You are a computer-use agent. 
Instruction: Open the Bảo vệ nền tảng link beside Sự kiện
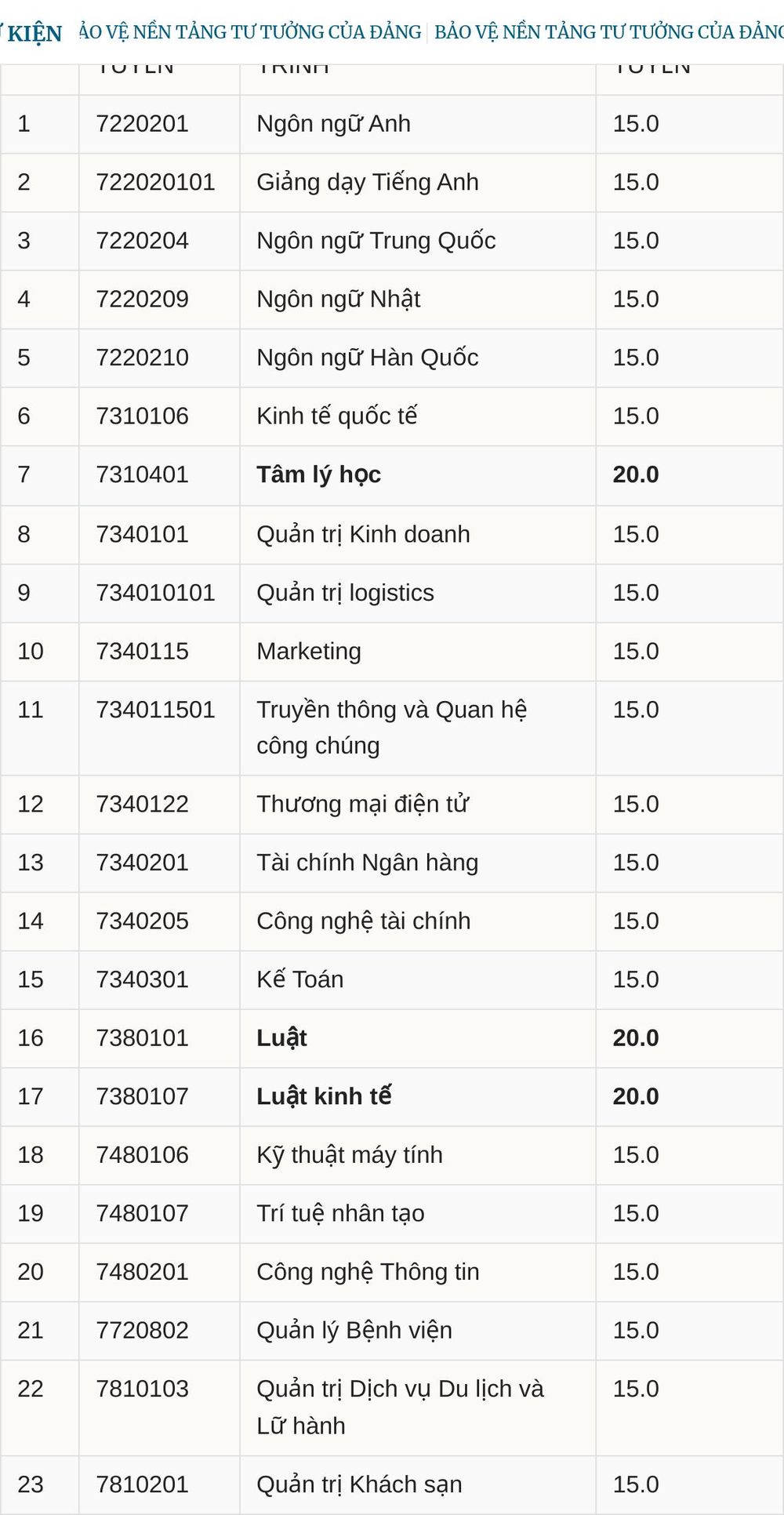tap(250, 32)
